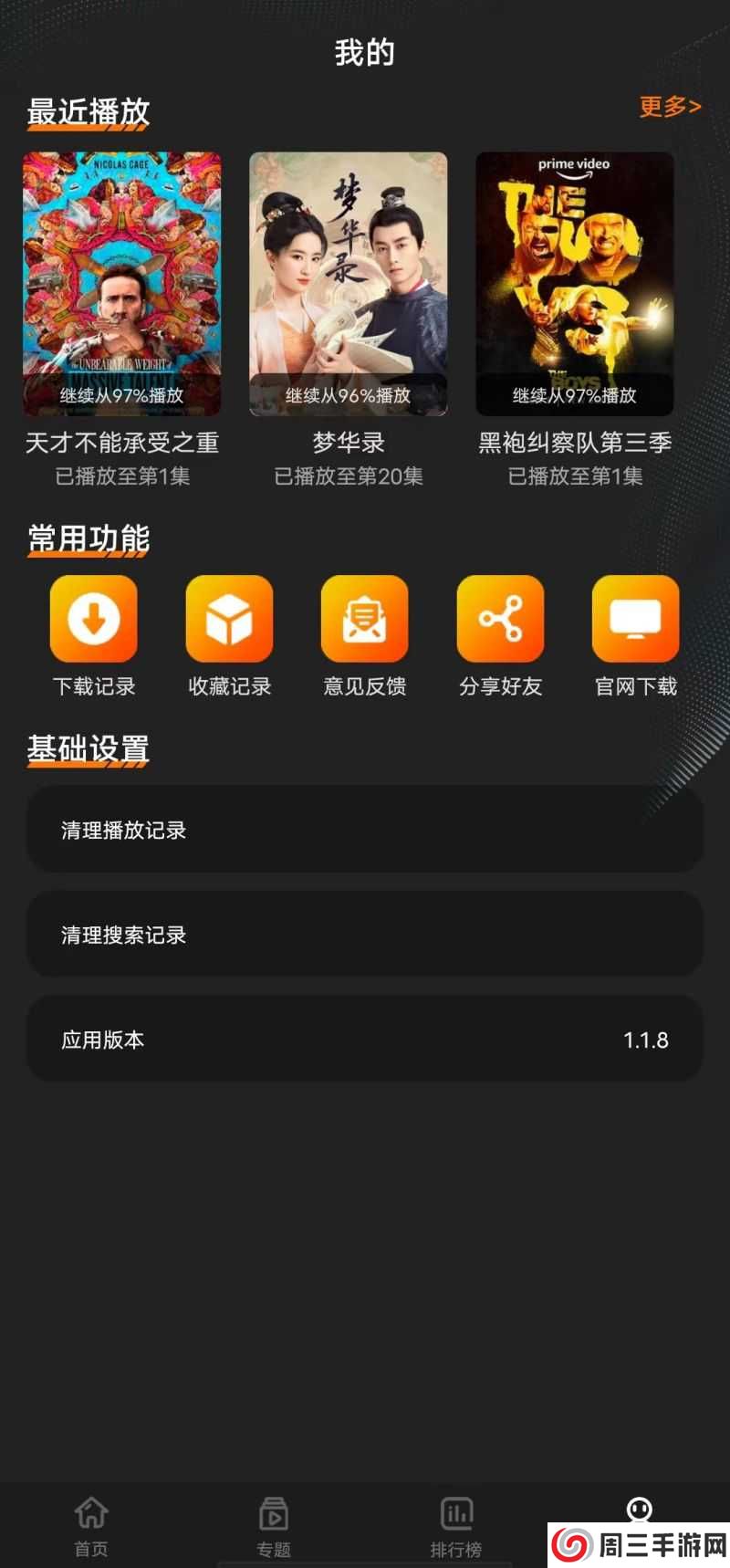Open the 下载记录 download history icon
This screenshot has width=730, height=1568.
tap(94, 619)
